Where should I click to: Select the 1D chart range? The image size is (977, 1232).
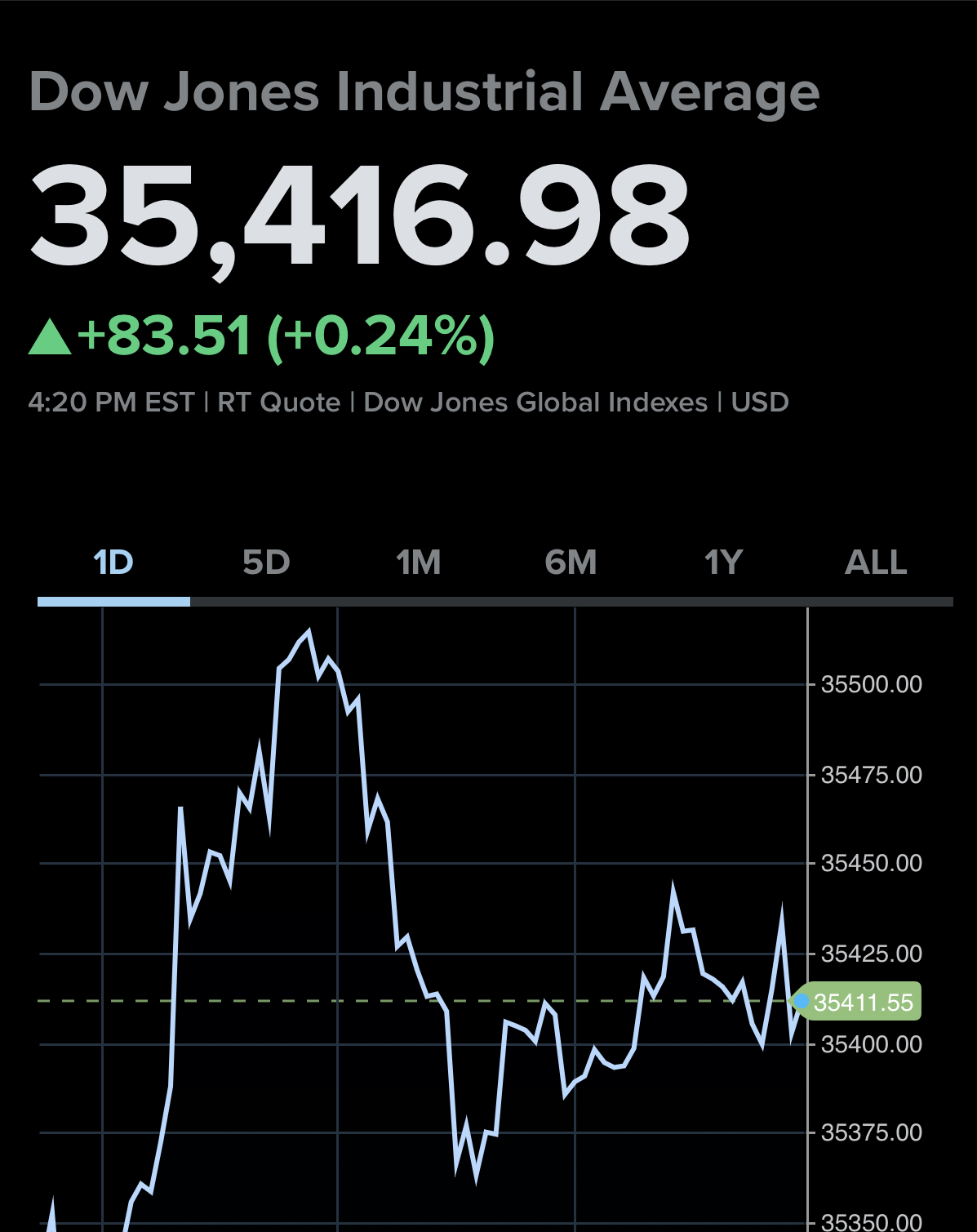click(x=113, y=563)
